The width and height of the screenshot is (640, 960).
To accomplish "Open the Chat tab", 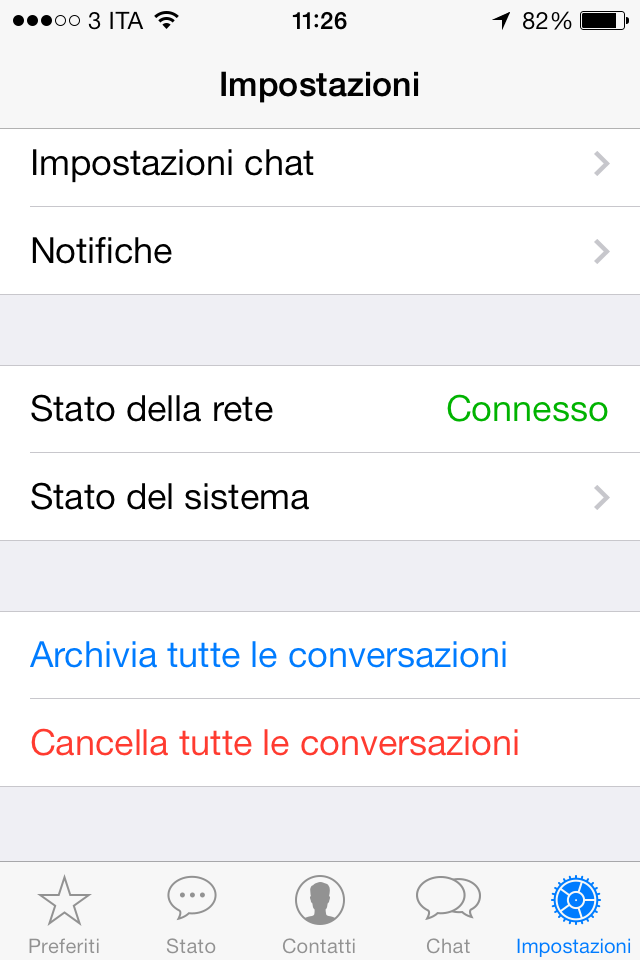I will coord(448,913).
